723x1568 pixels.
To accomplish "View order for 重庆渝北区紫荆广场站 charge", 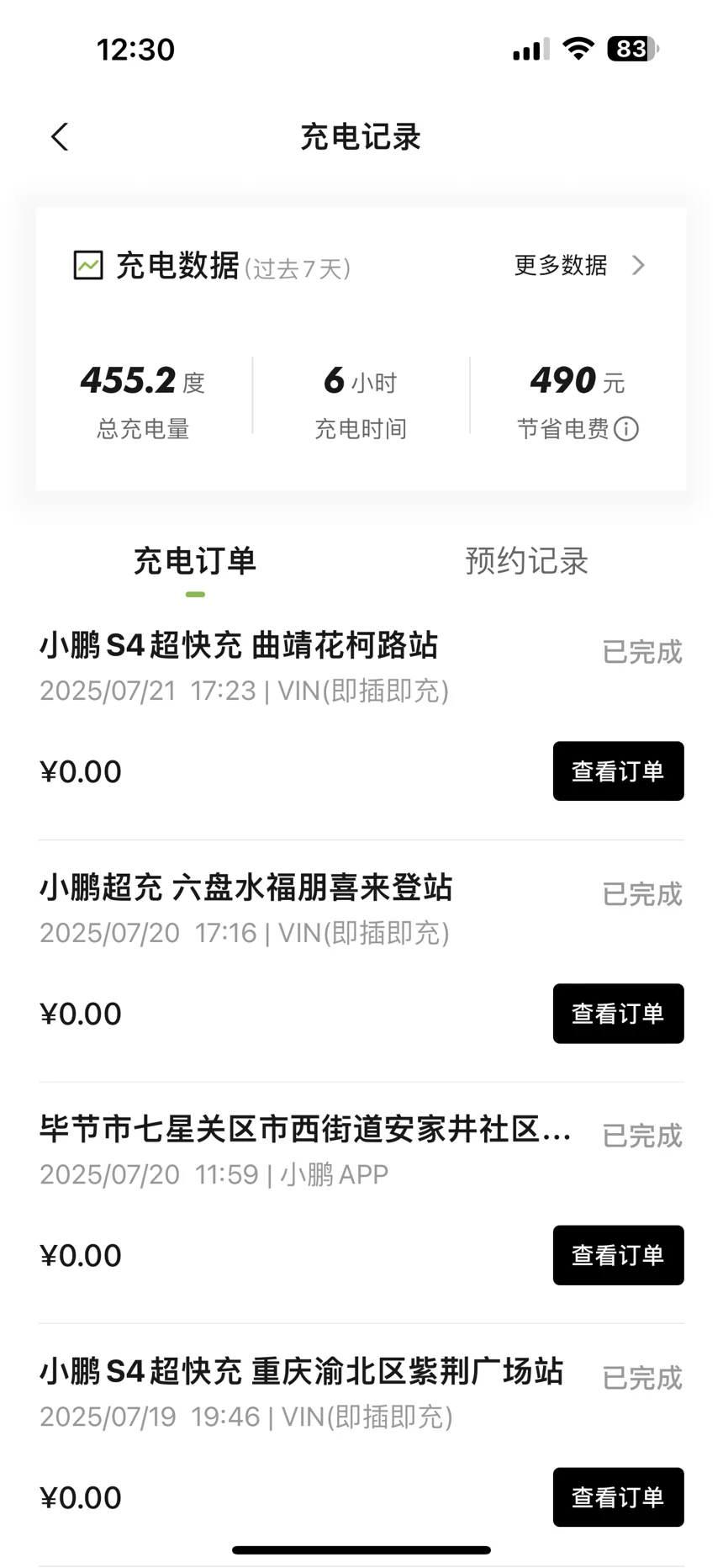I will (618, 1497).
